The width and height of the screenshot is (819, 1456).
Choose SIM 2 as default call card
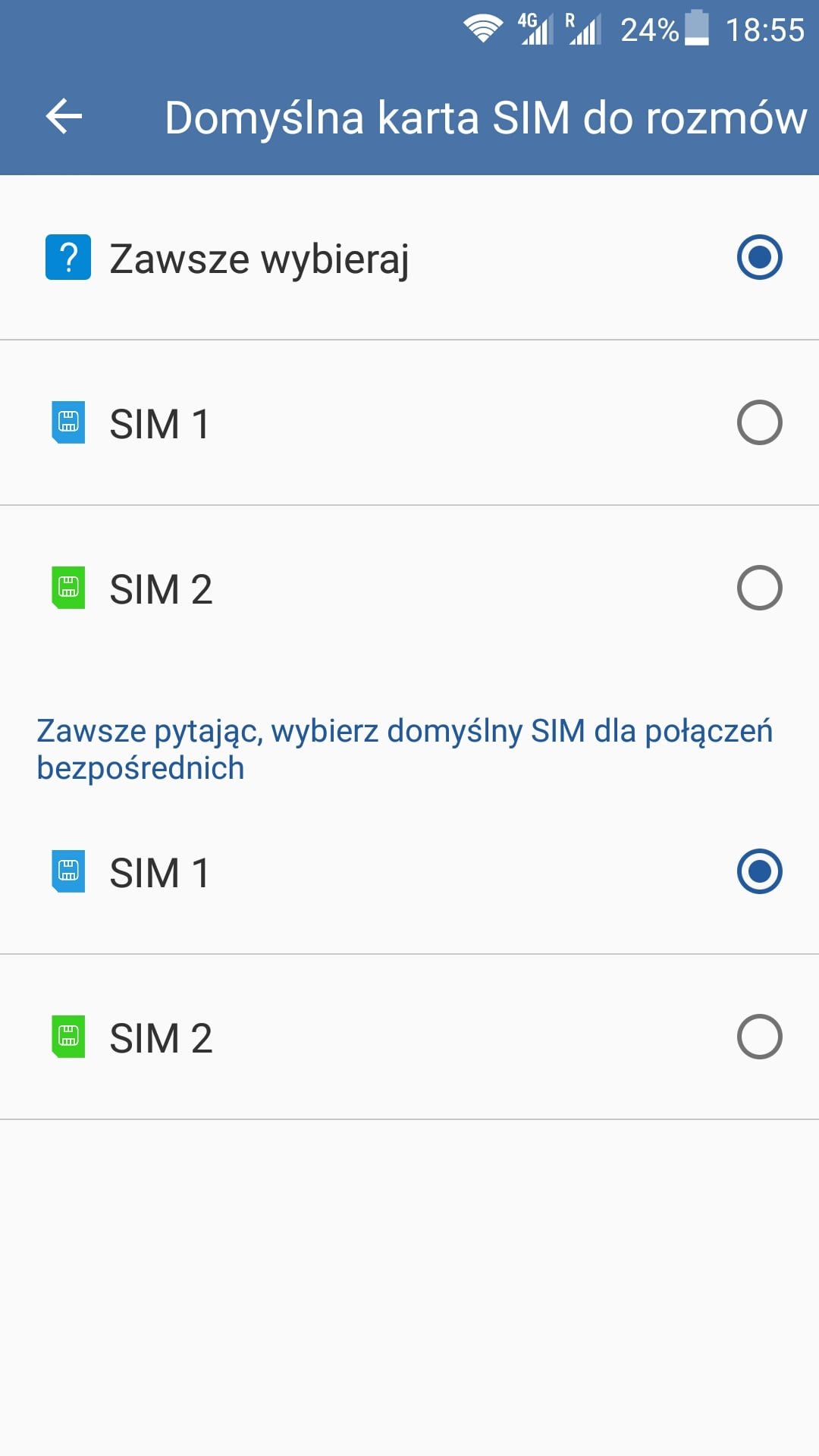pyautogui.click(x=409, y=588)
